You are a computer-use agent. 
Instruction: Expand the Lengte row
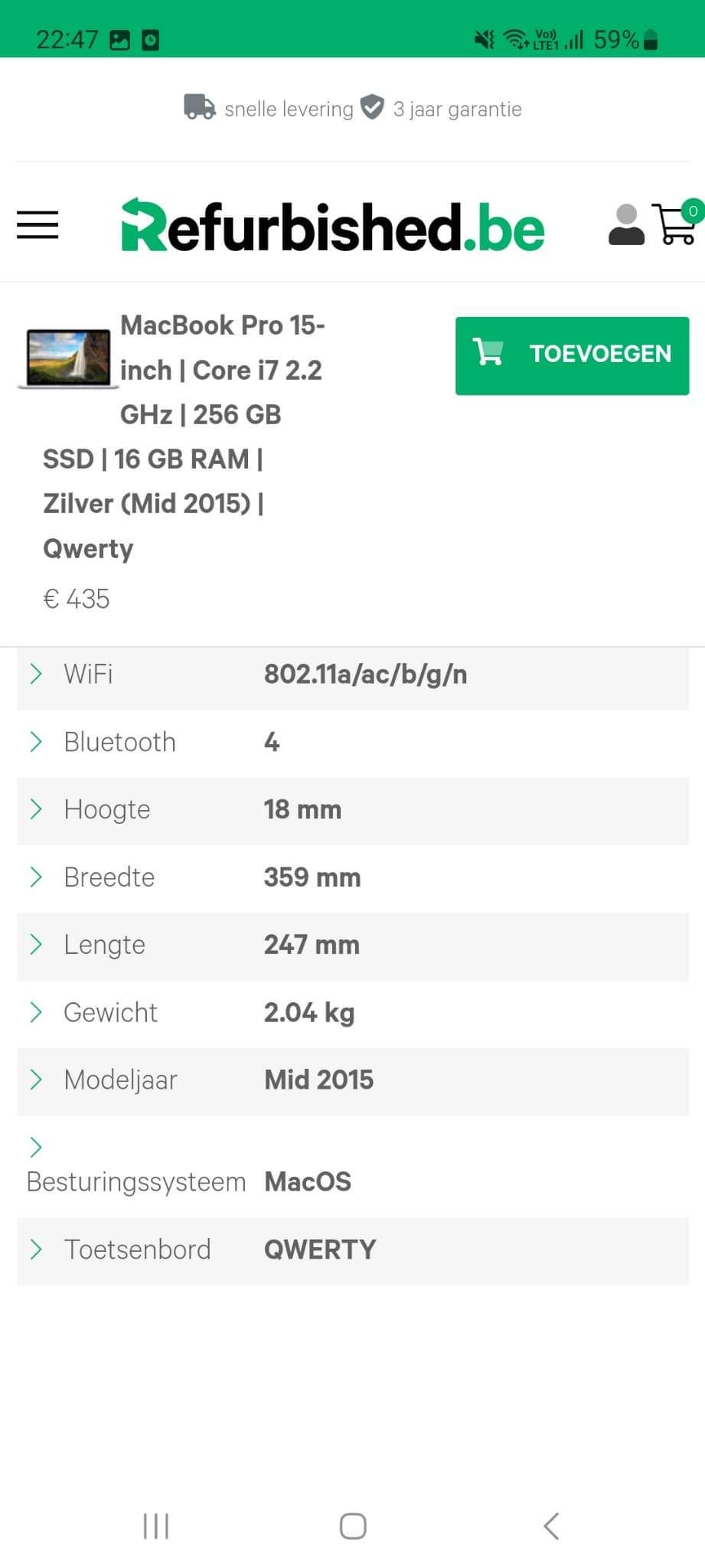tap(36, 944)
